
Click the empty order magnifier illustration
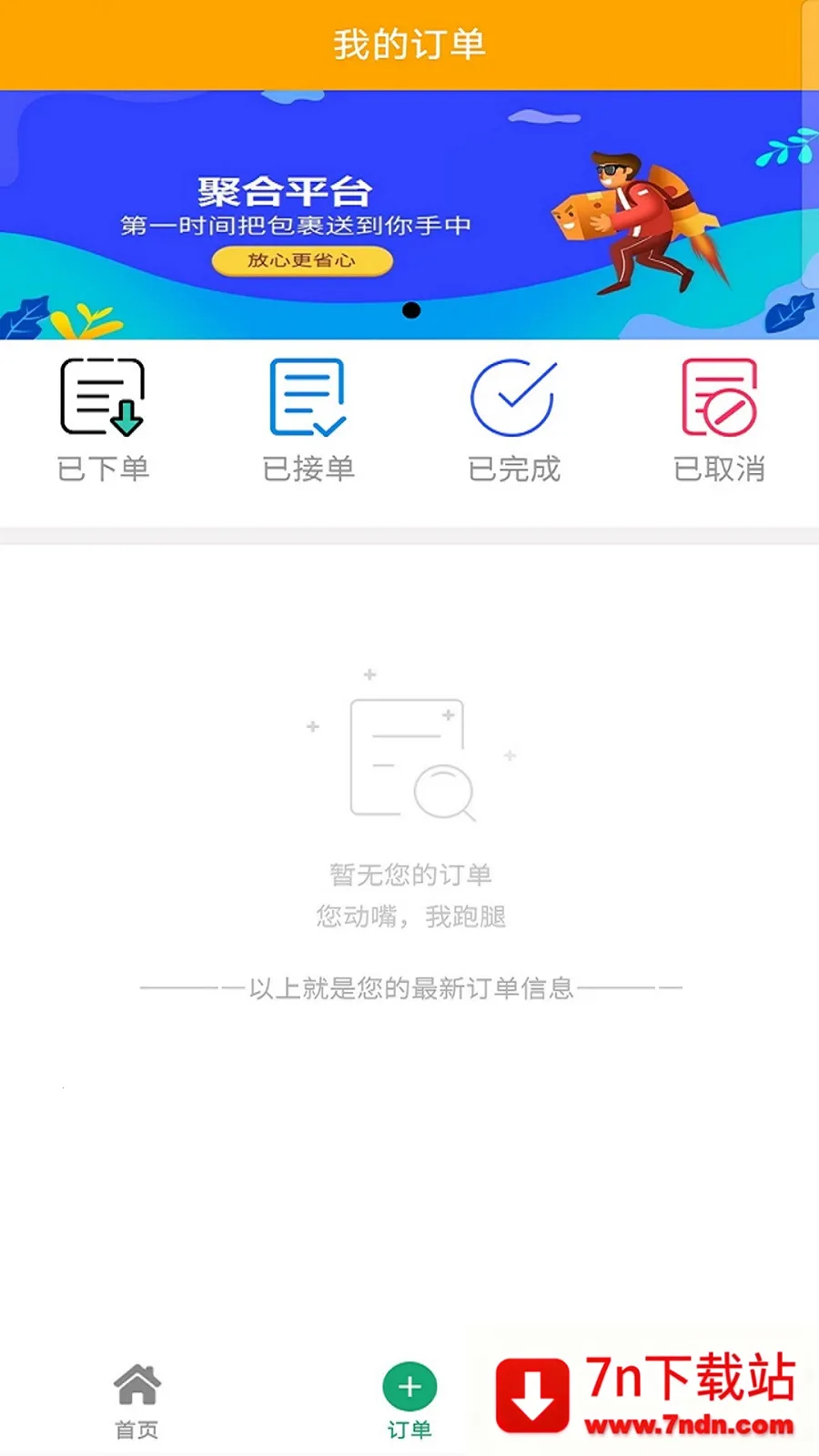click(409, 760)
